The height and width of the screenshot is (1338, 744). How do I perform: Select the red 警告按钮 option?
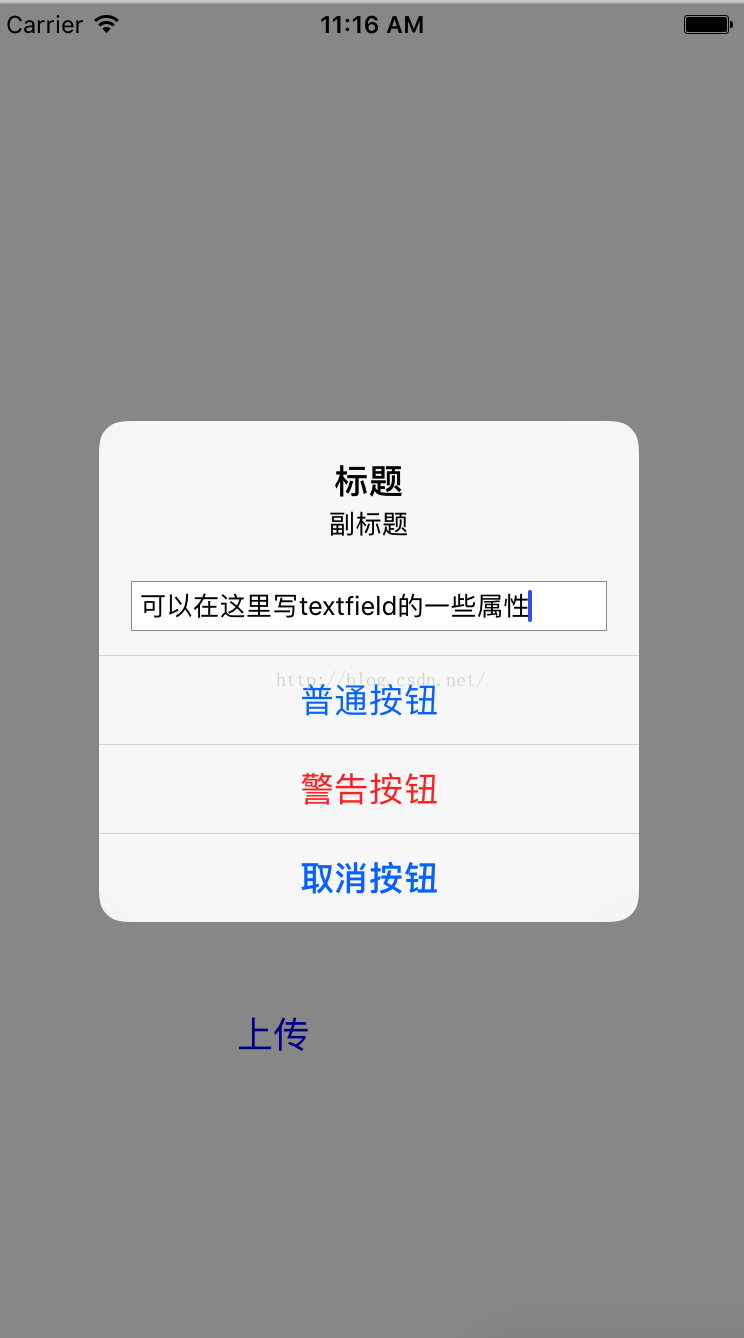[x=369, y=789]
